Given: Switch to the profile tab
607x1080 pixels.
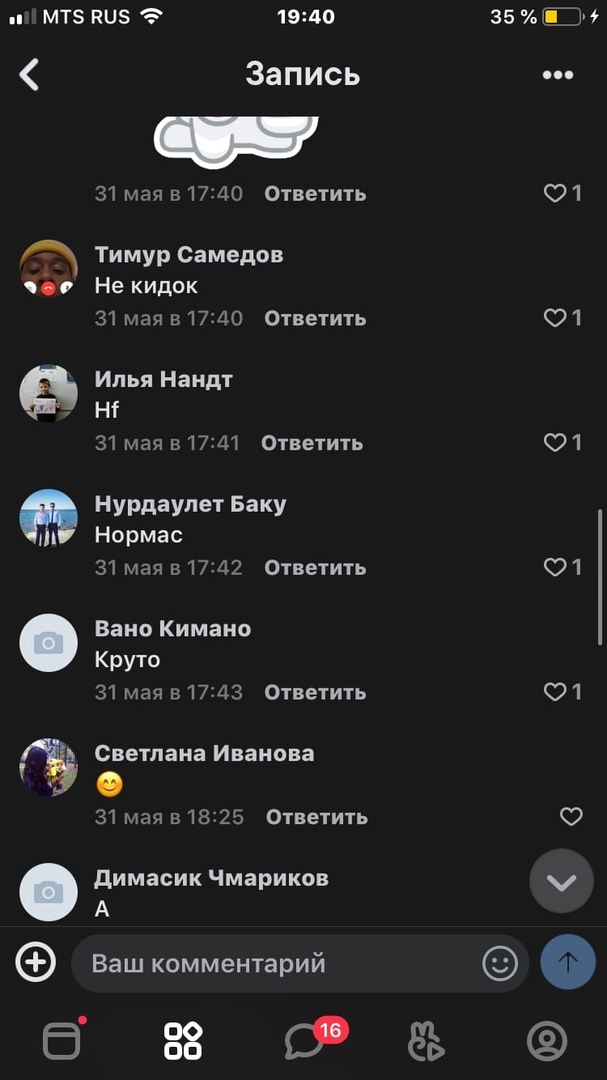Looking at the screenshot, I should tap(547, 1041).
